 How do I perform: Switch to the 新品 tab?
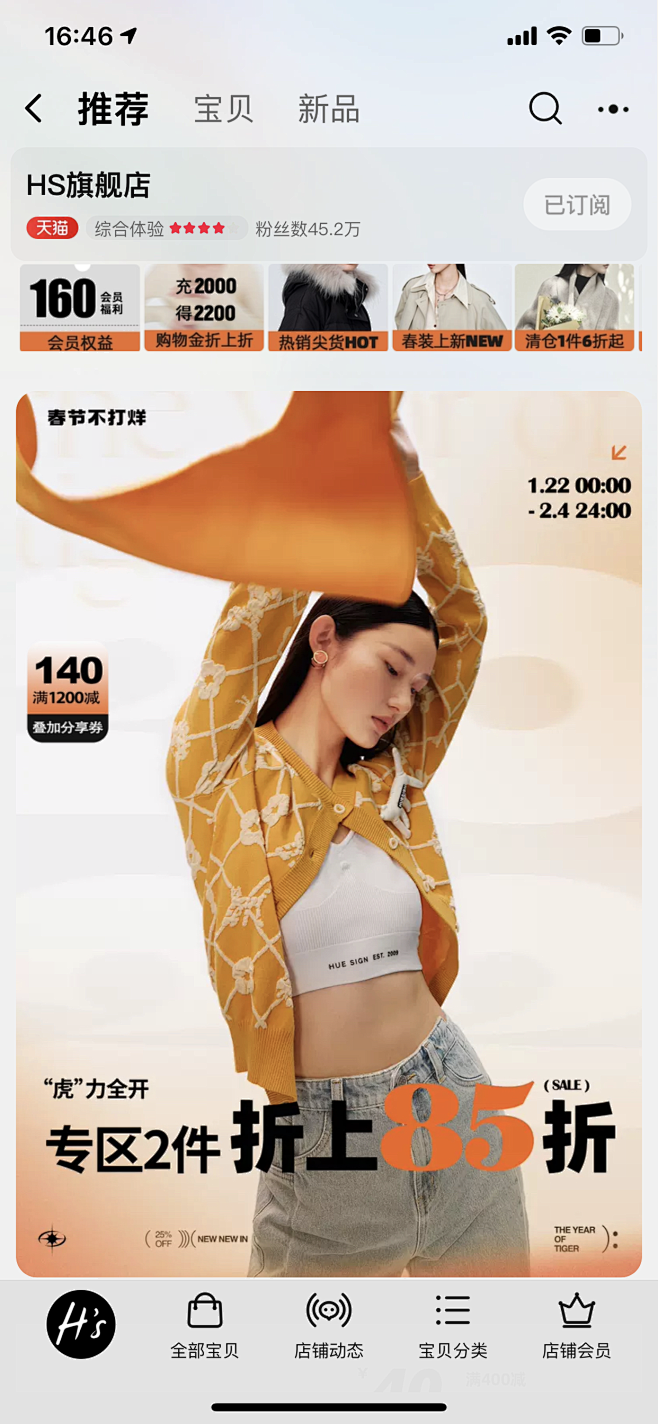click(329, 109)
